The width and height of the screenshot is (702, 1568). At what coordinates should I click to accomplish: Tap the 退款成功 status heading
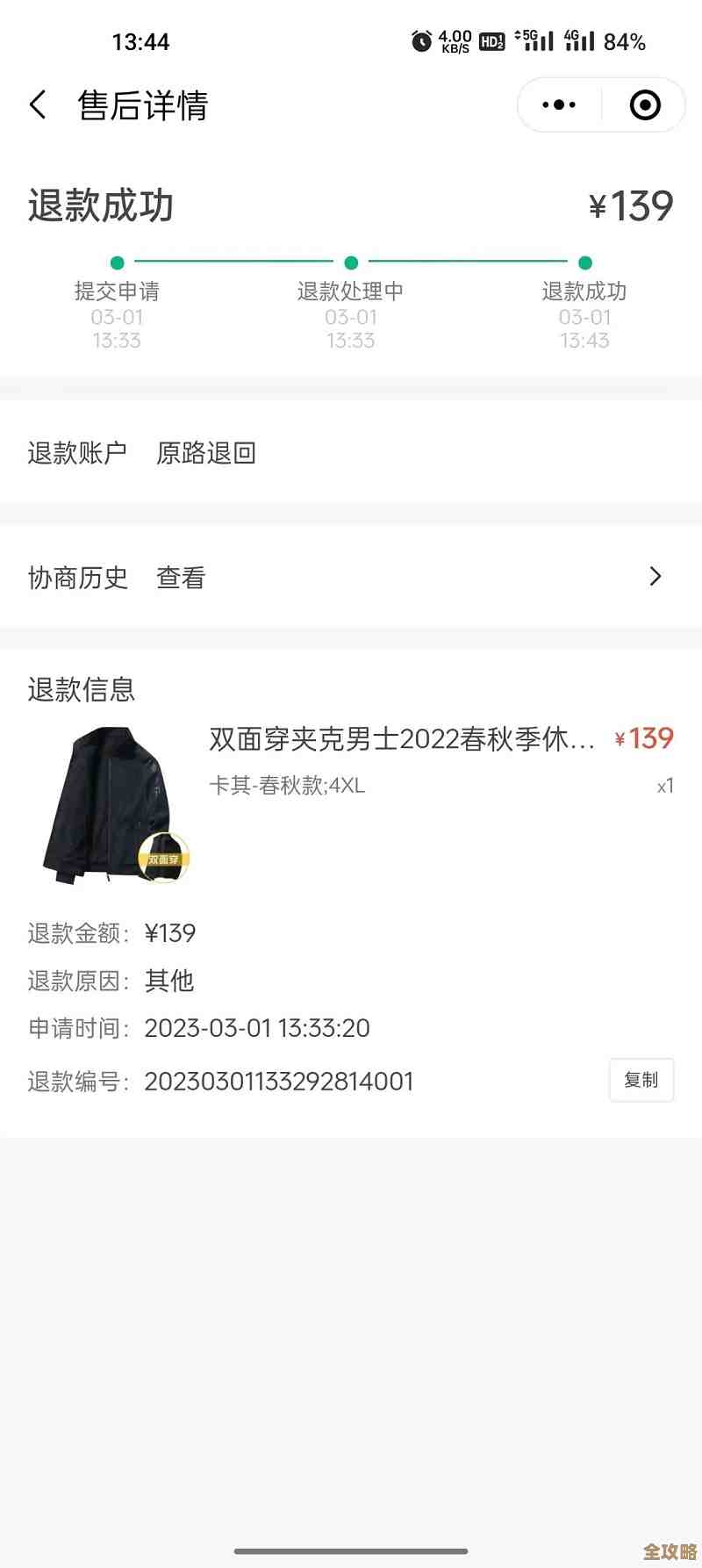[99, 205]
